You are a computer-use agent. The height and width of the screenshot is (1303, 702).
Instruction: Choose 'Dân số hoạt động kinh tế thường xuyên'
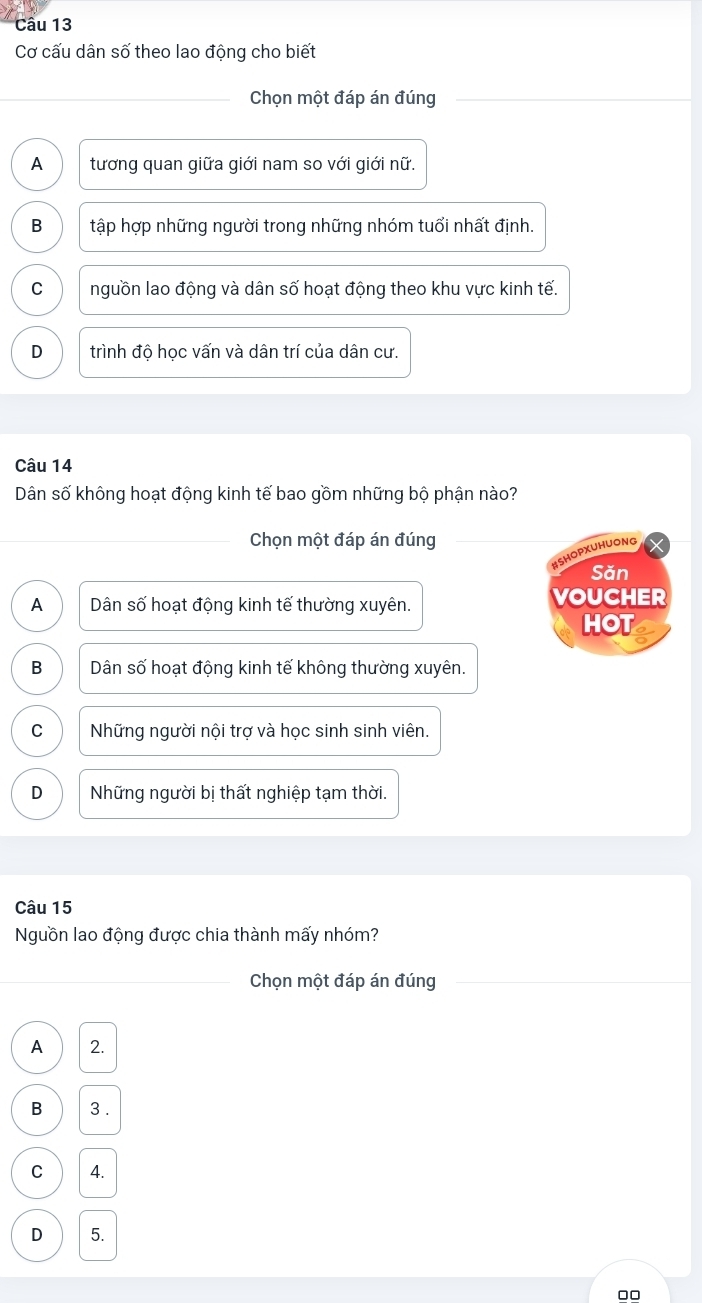tap(250, 606)
